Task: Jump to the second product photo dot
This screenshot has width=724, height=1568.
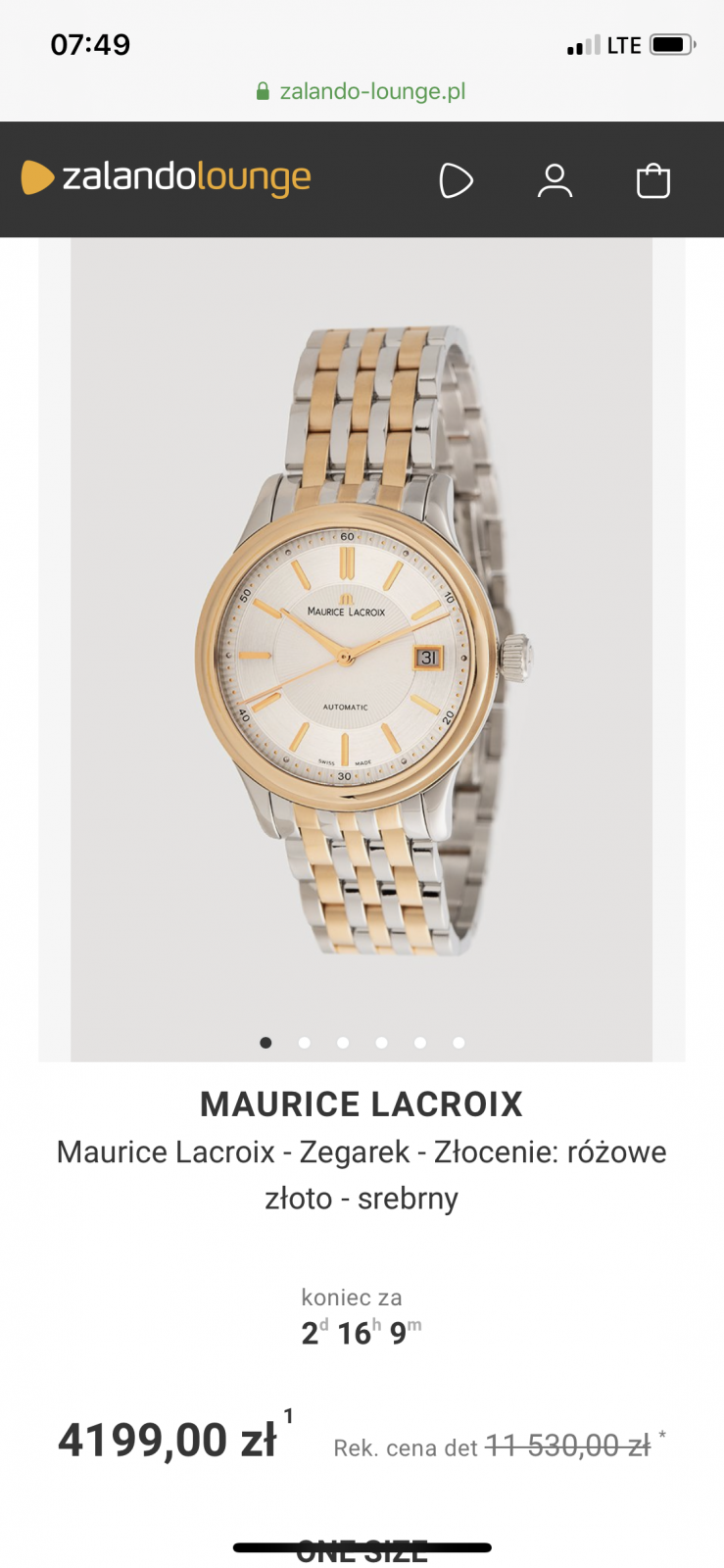Action: tap(305, 1043)
